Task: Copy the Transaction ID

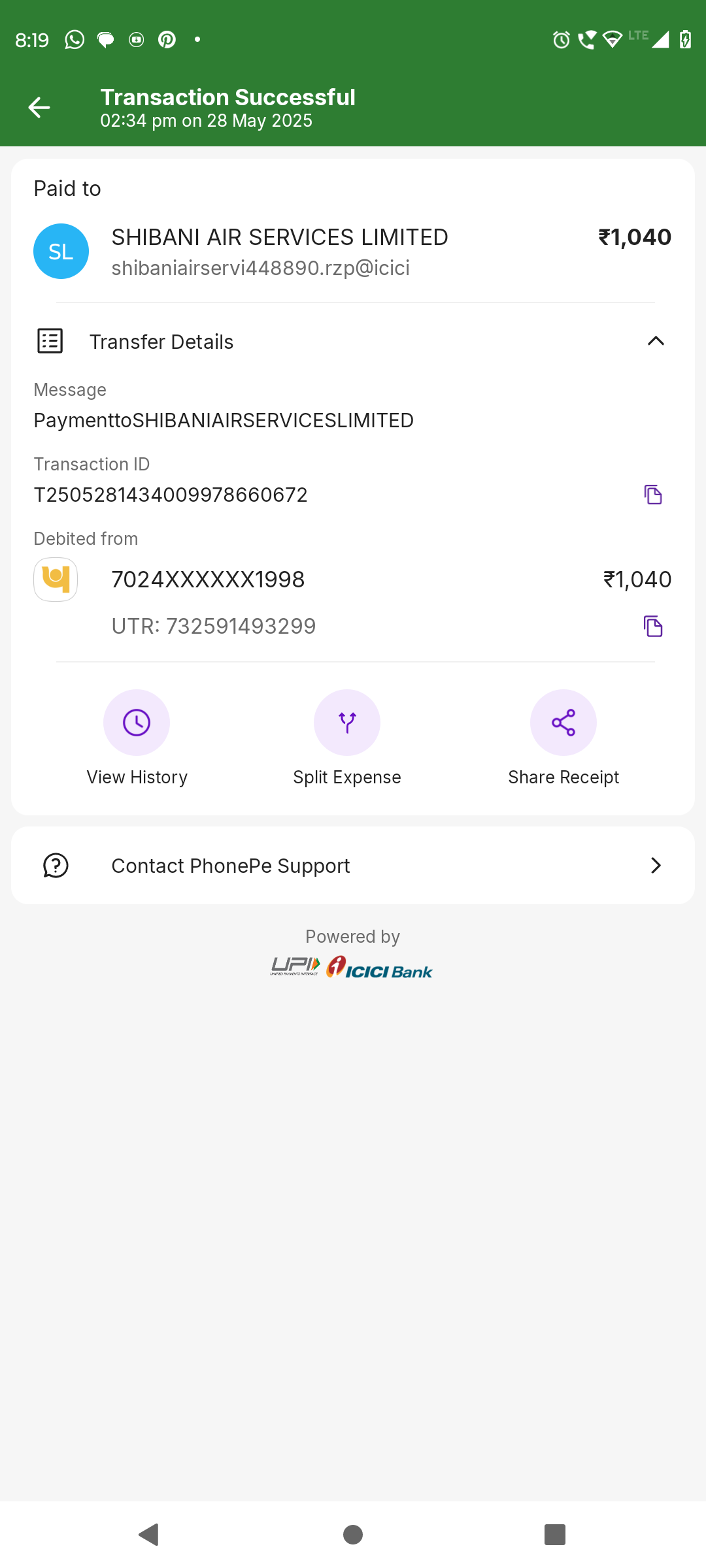Action: 652,495
